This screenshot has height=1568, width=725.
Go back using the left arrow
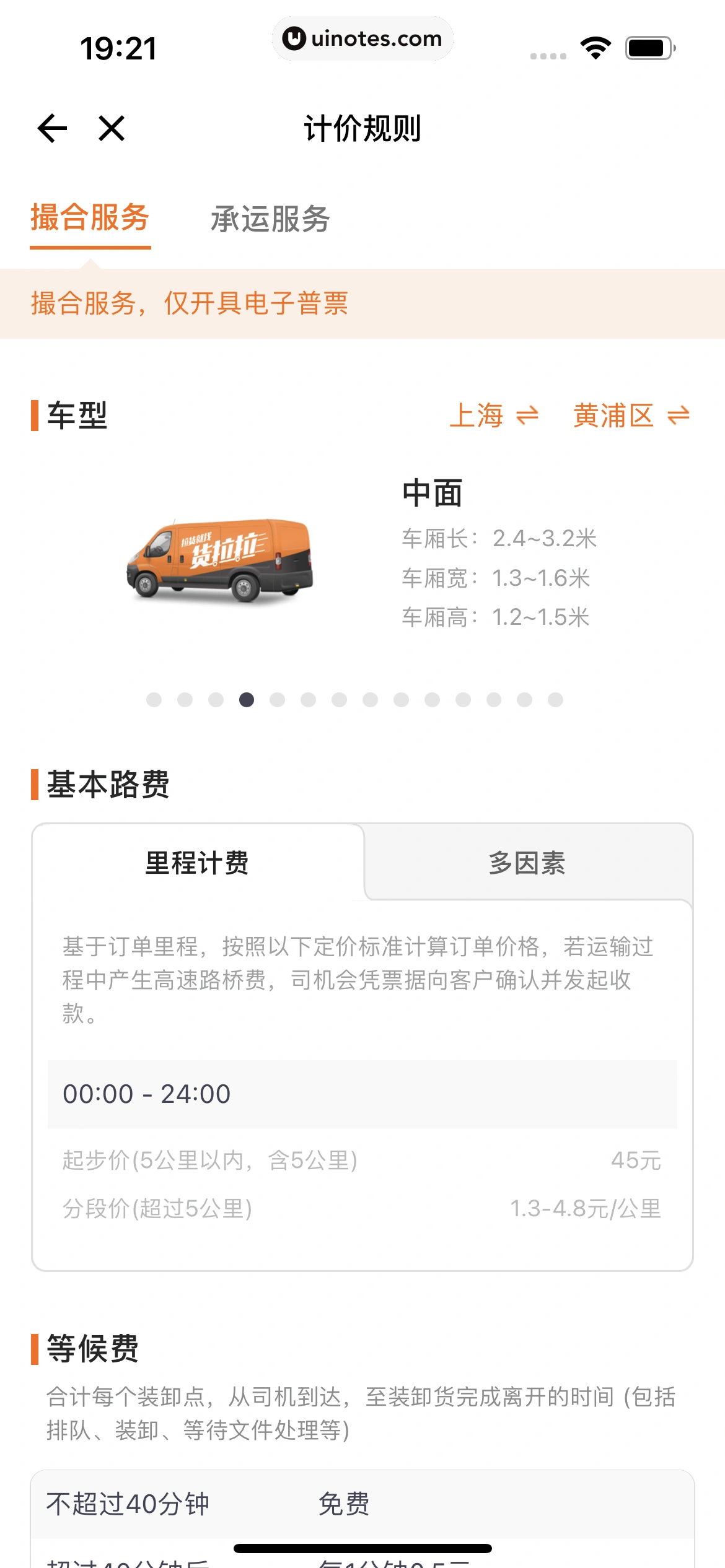click(x=52, y=128)
